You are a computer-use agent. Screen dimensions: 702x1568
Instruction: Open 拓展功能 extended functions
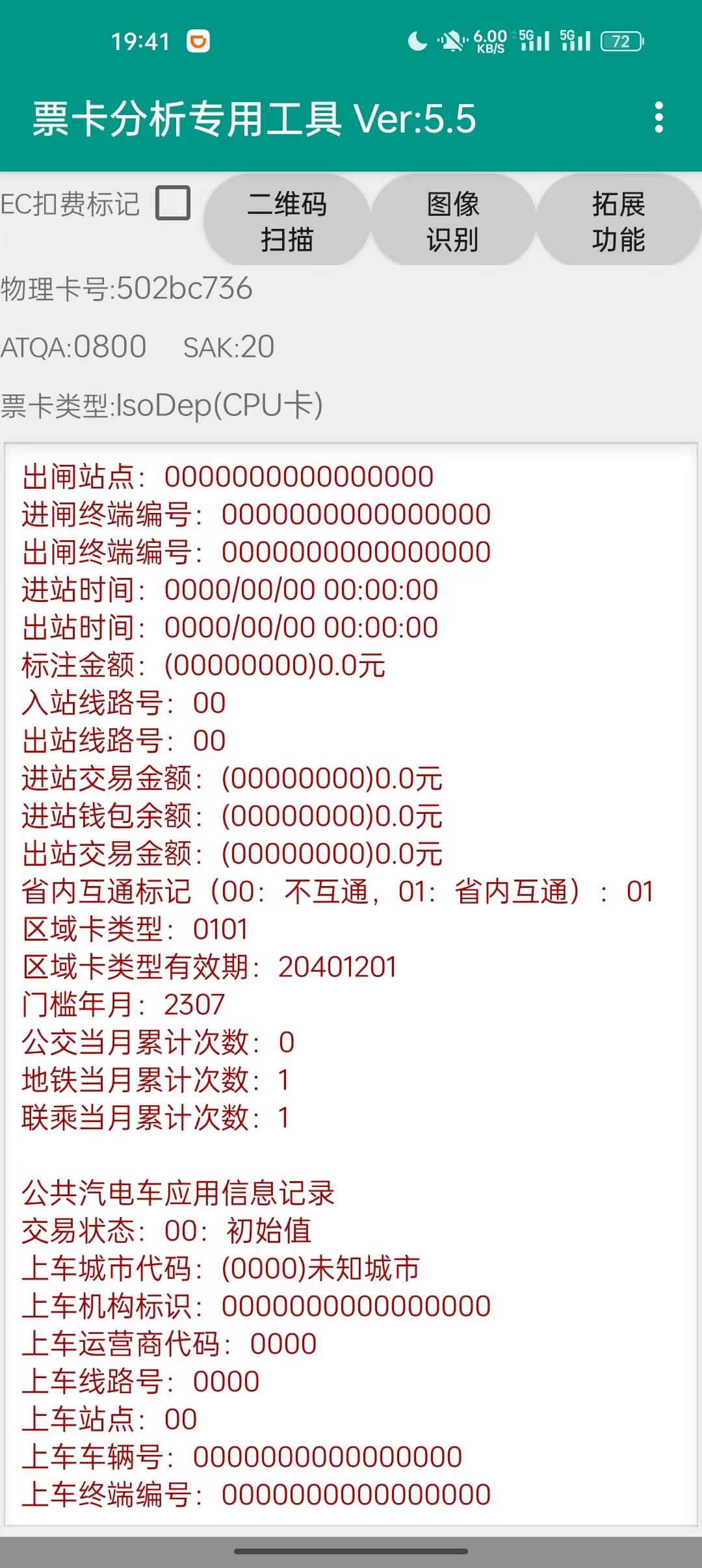618,221
